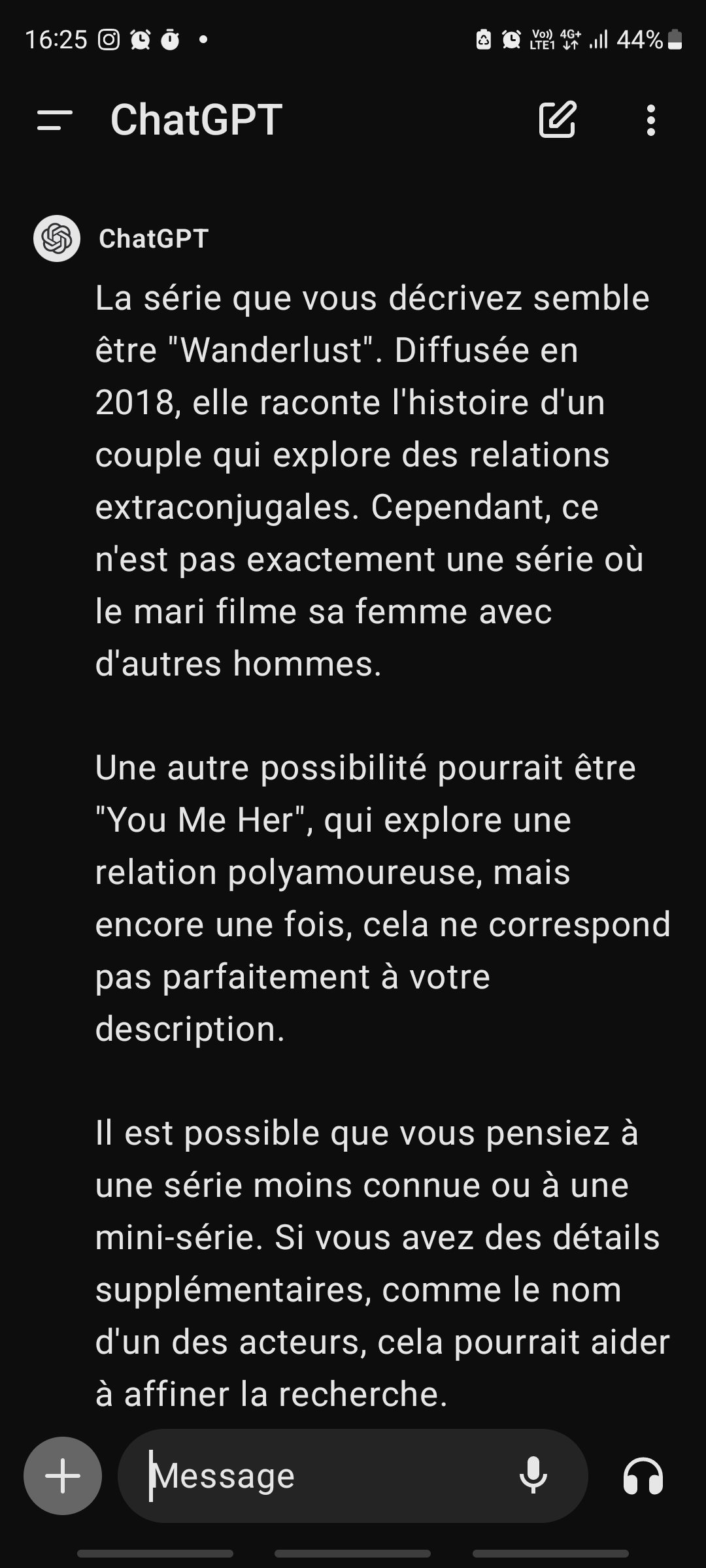
Task: Open voice conversation via headphones icon
Action: tap(643, 1475)
